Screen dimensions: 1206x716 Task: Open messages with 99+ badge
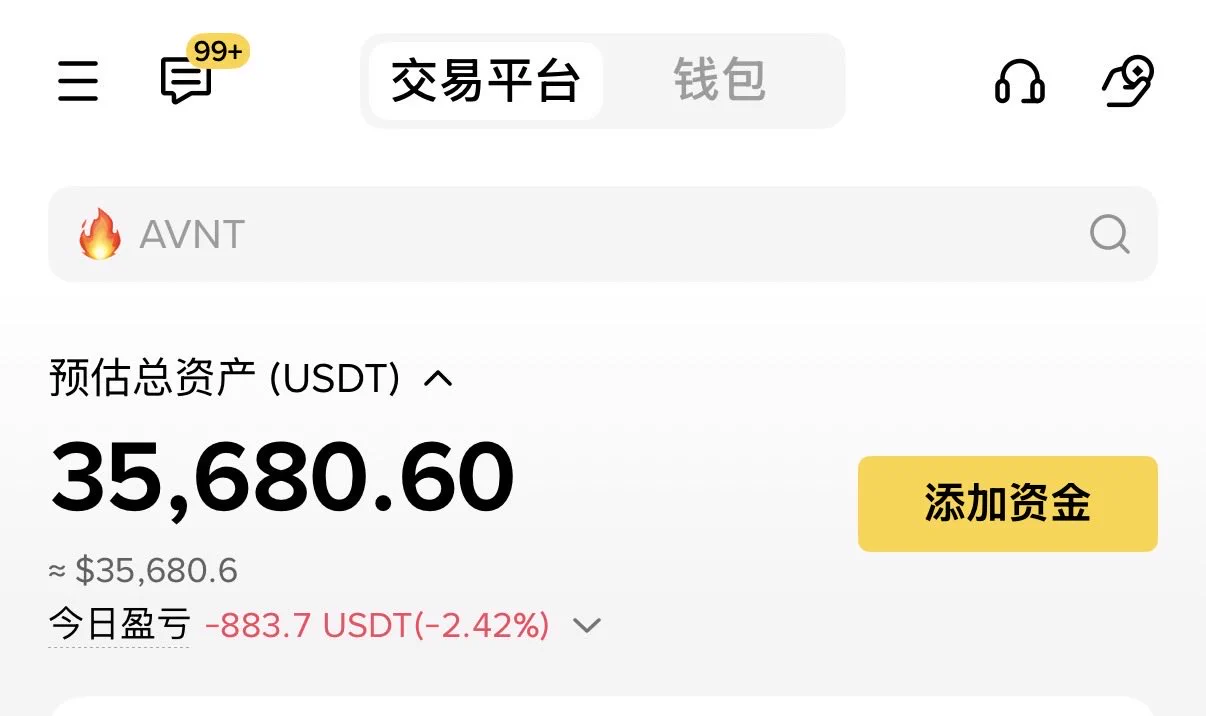[188, 79]
